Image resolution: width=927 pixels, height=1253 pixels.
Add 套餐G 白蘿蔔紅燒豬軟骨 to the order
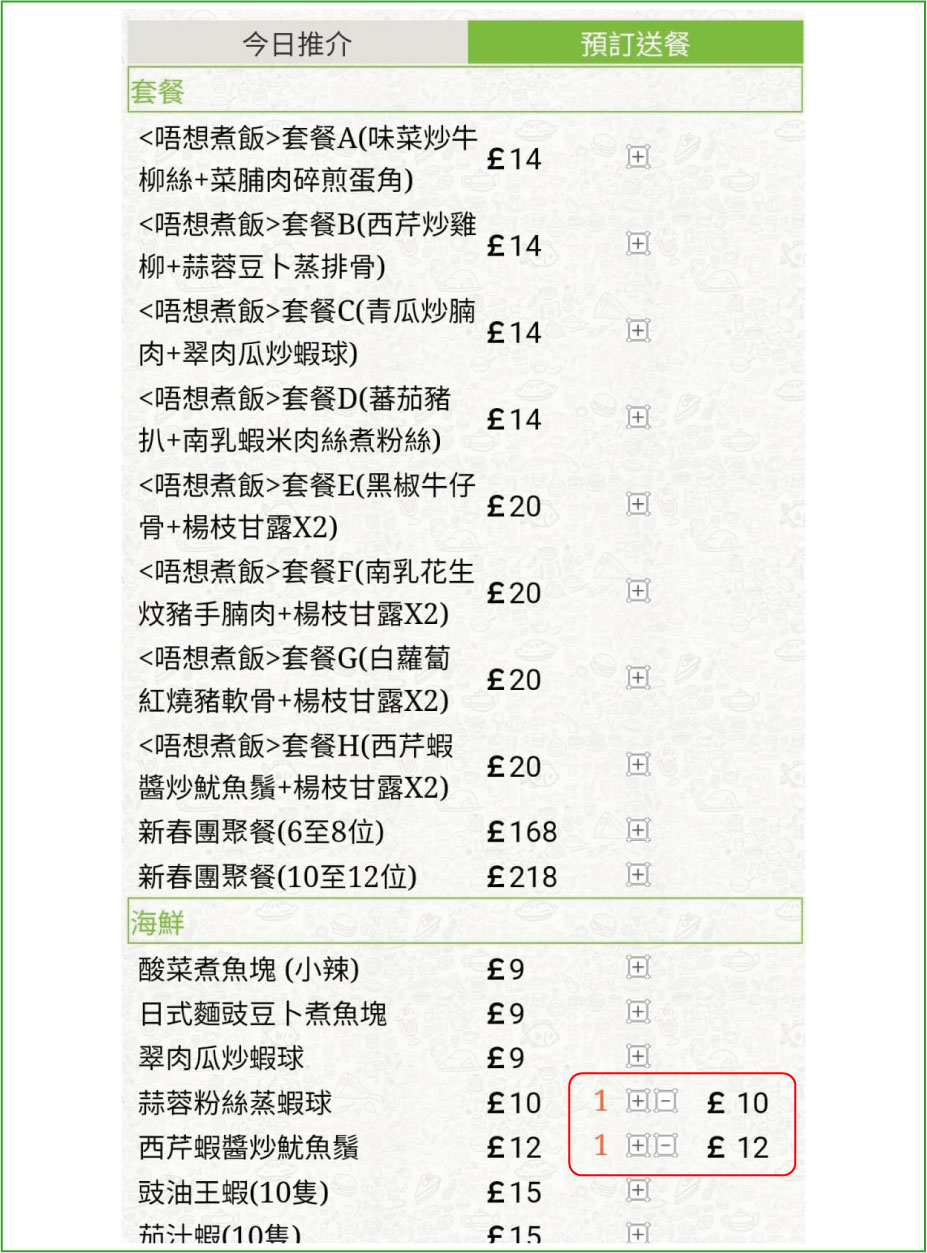638,678
